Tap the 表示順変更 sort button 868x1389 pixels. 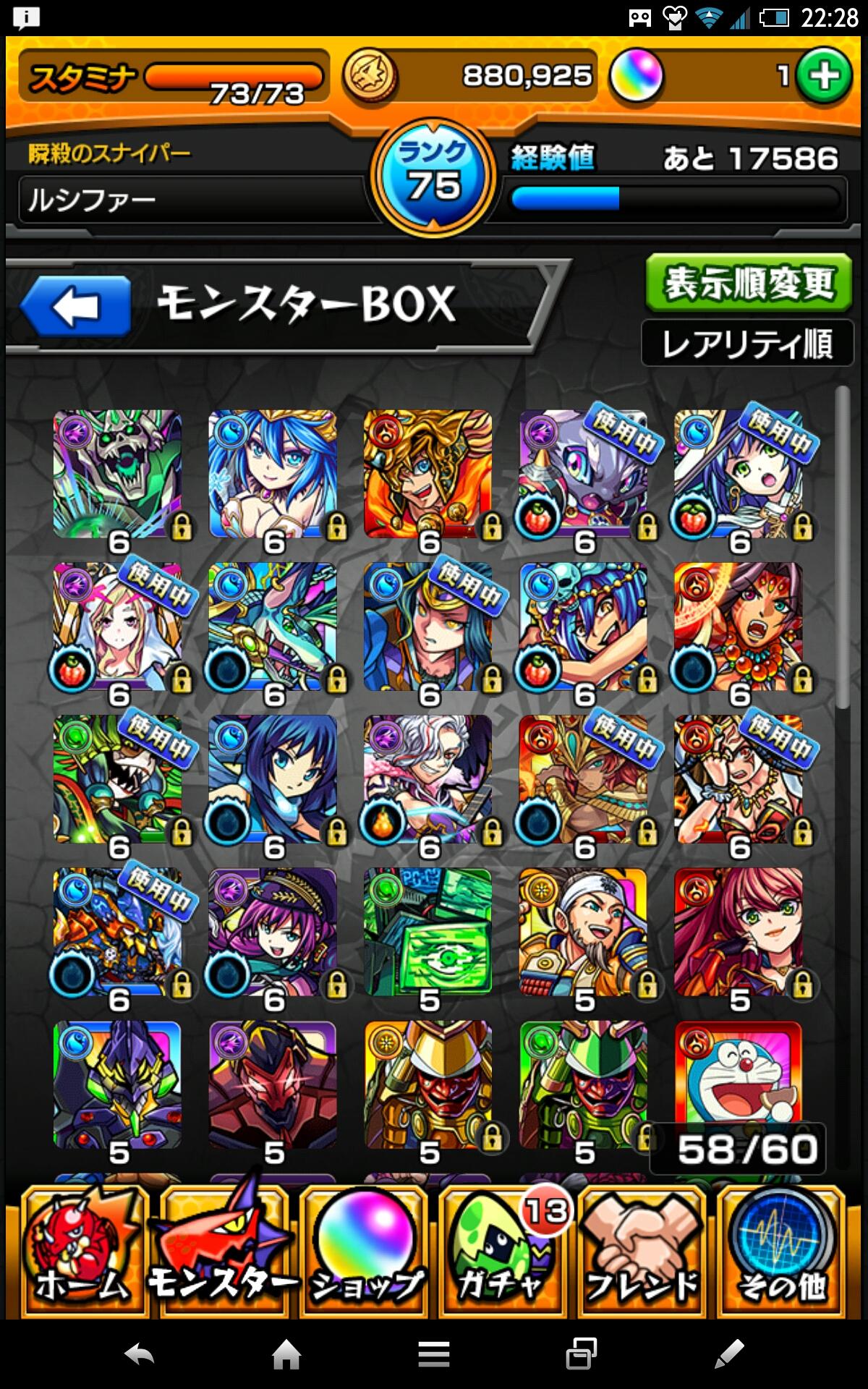point(749,284)
